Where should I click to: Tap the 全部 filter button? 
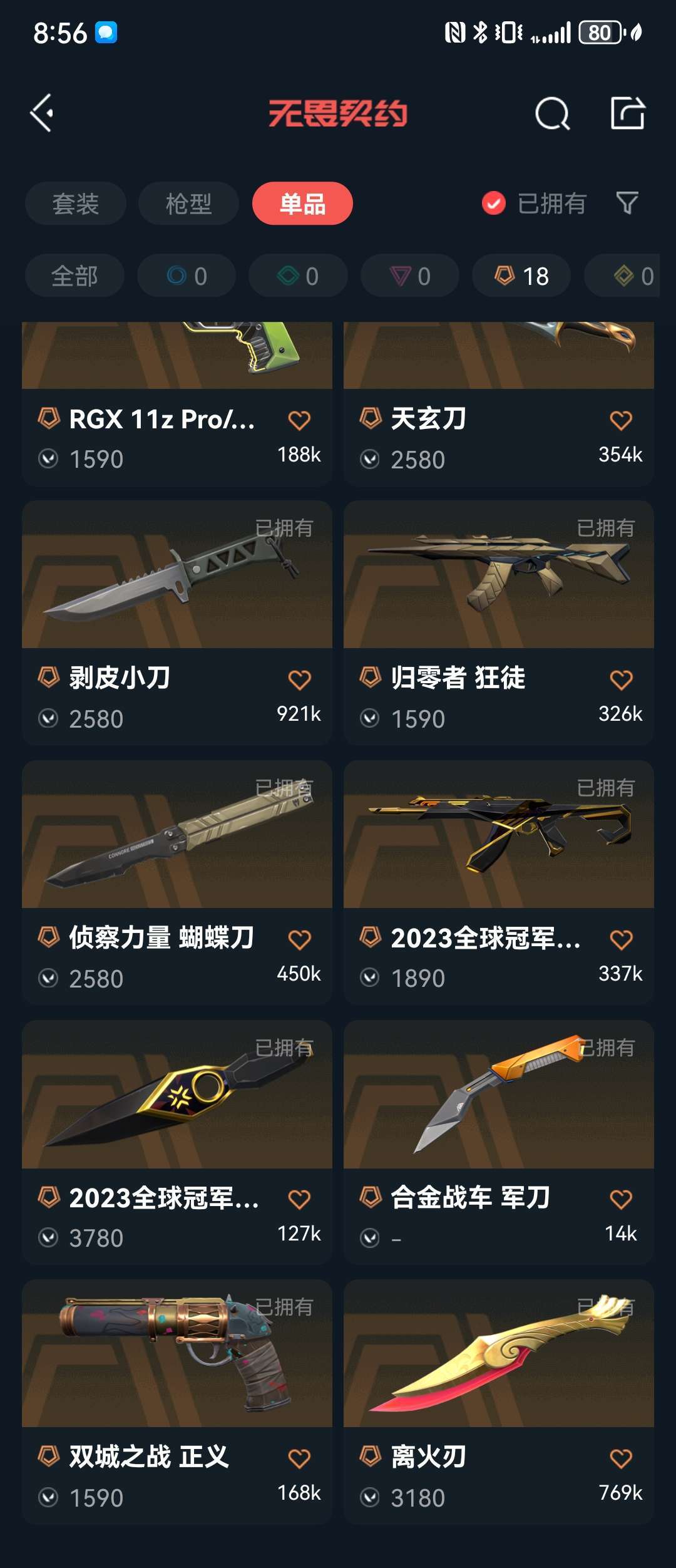[74, 276]
